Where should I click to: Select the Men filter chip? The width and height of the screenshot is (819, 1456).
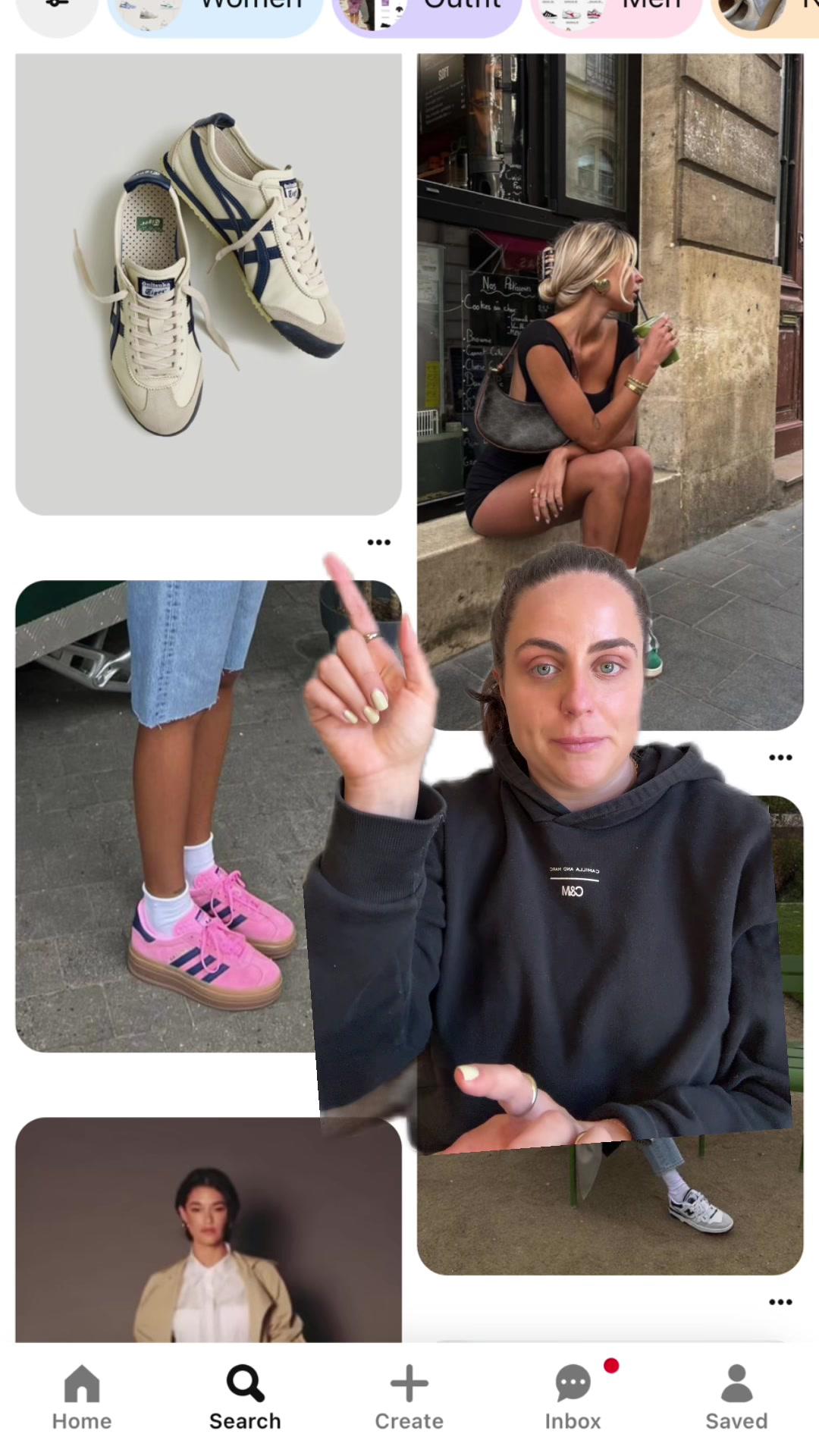coord(616,8)
